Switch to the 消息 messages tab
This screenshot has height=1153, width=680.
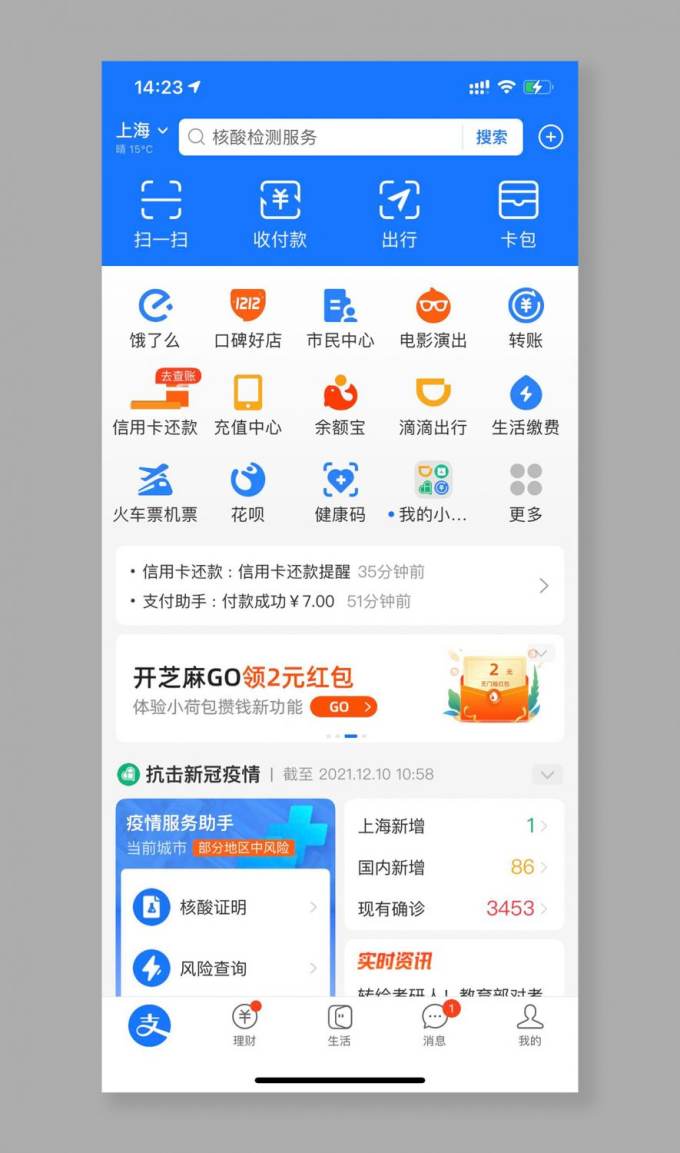click(x=434, y=1025)
